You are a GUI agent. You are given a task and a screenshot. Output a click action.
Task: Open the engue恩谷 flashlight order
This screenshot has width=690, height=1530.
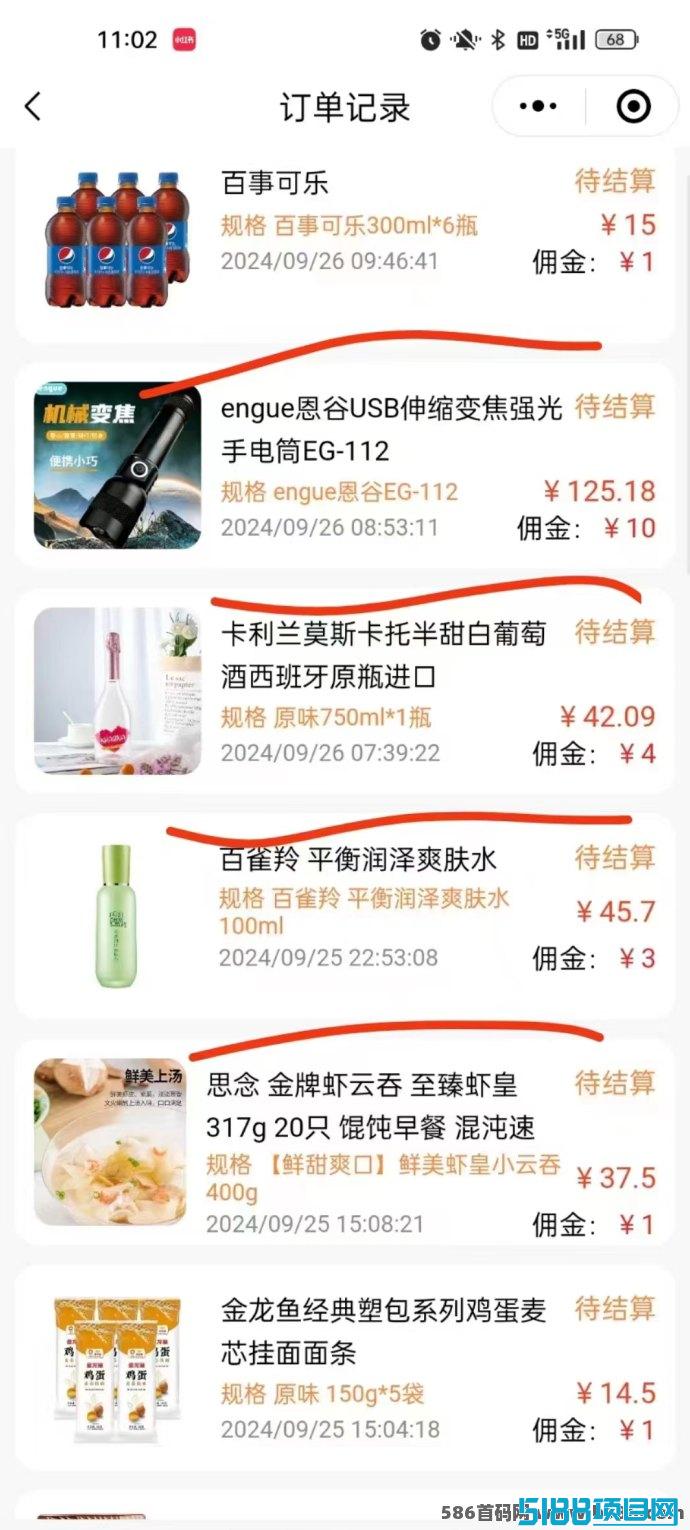[x=345, y=466]
